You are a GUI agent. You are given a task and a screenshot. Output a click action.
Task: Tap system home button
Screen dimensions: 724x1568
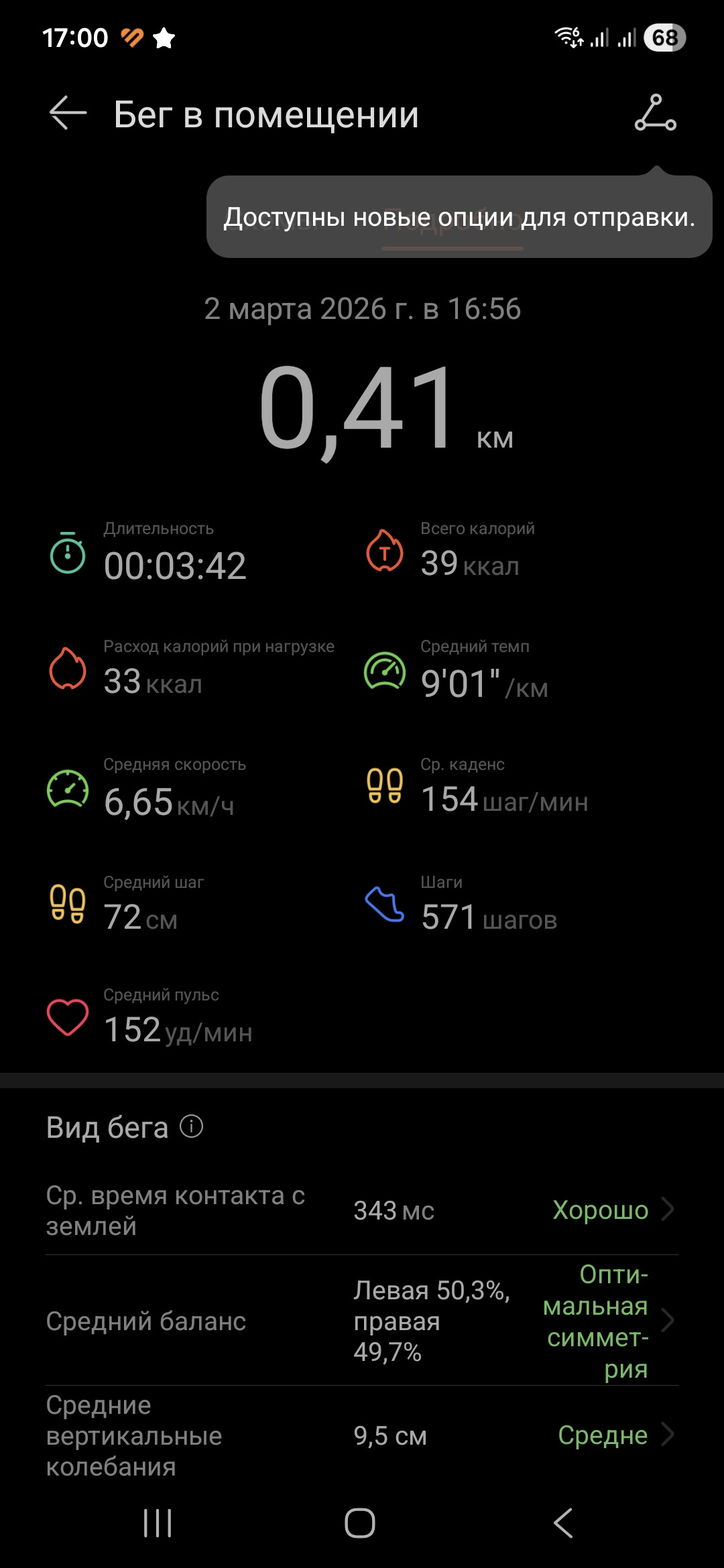(x=360, y=1523)
